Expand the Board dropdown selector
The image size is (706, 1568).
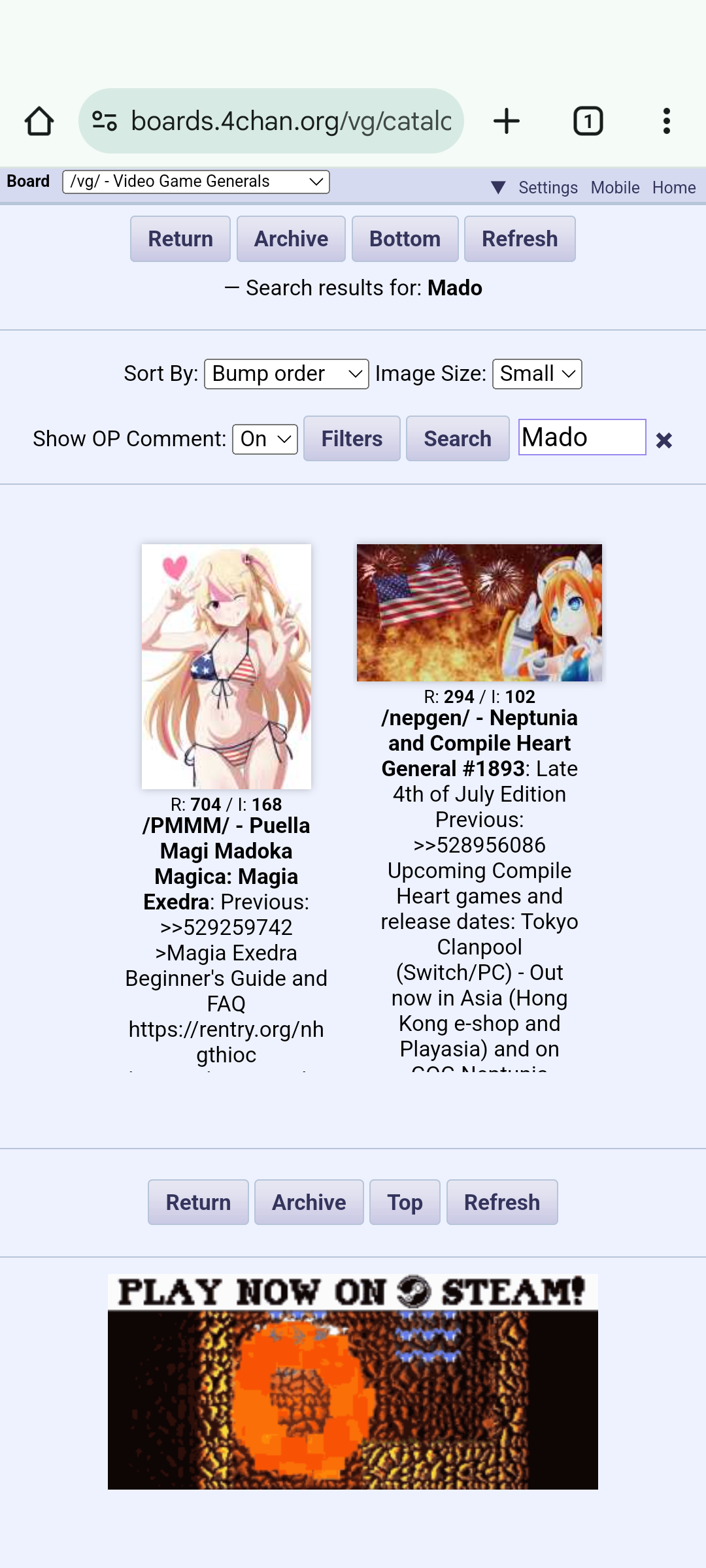195,182
